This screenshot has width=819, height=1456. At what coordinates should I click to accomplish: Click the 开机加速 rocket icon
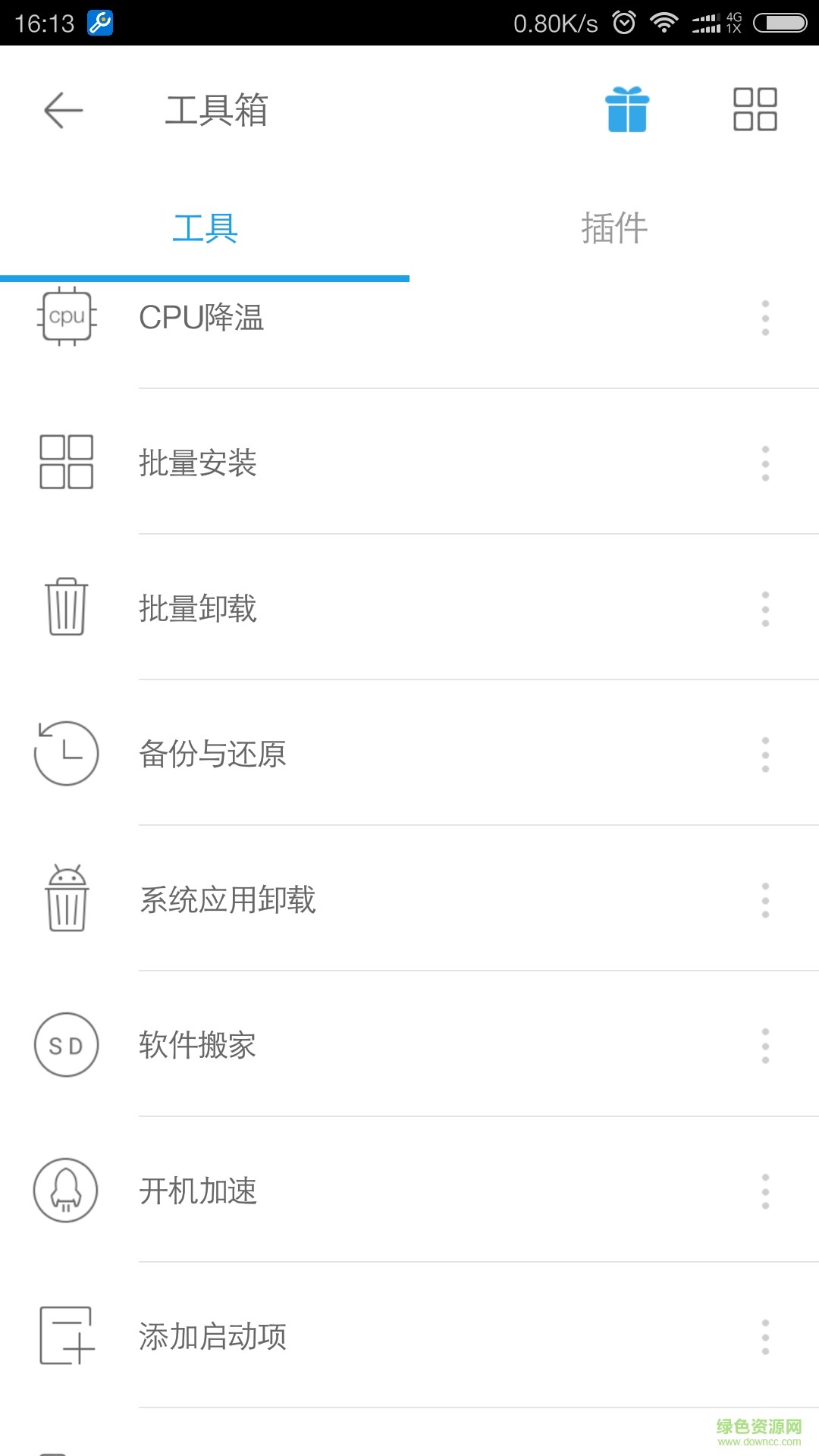click(66, 1191)
